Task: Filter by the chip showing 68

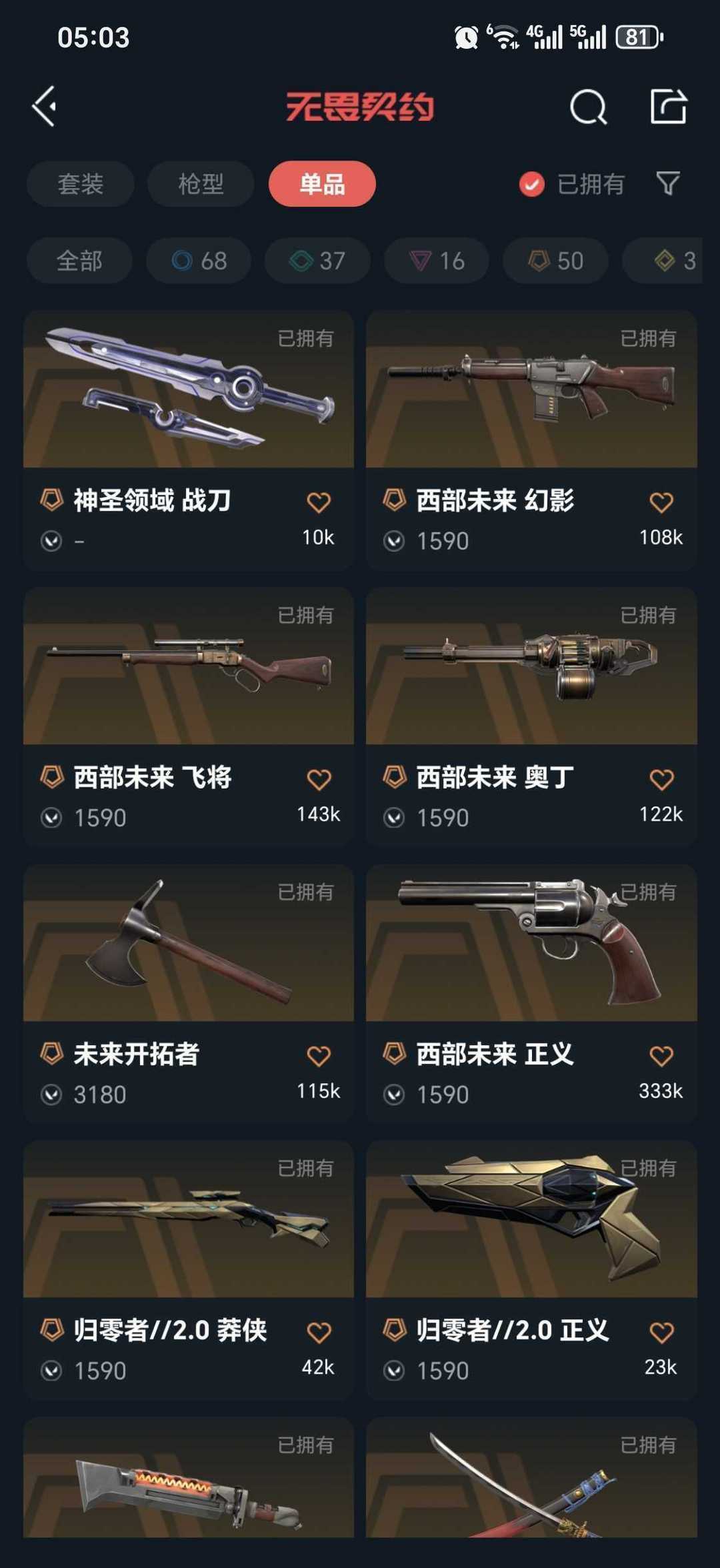Action: [x=199, y=261]
